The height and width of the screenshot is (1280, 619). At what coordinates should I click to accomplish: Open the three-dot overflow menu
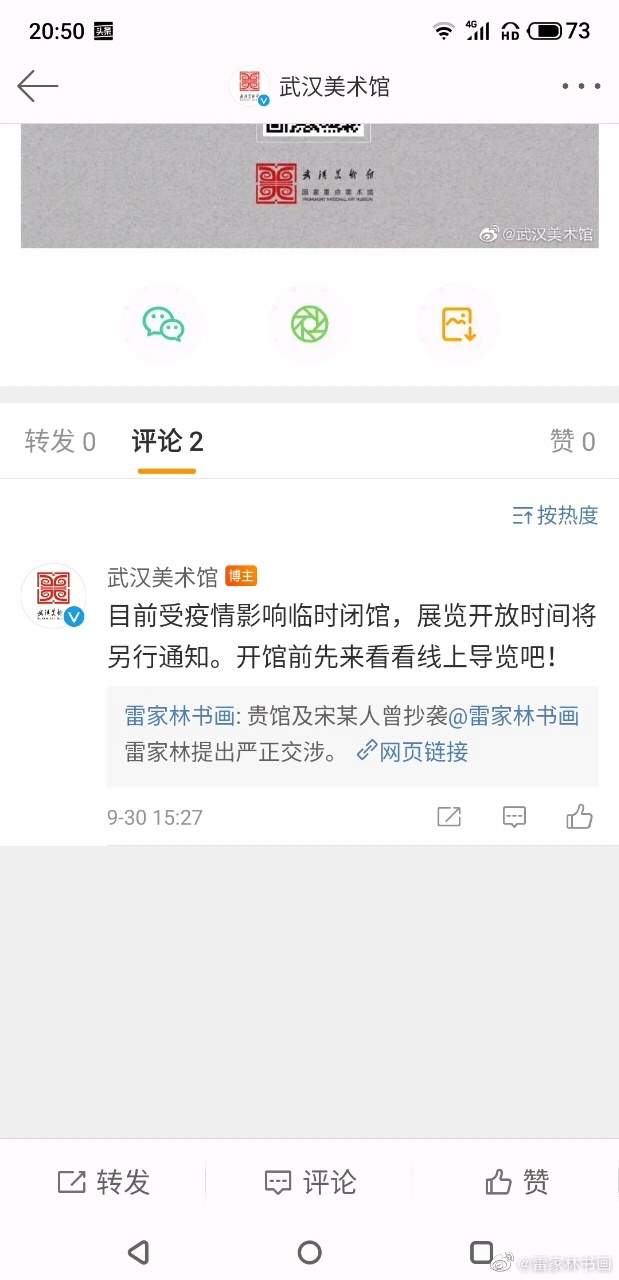581,87
